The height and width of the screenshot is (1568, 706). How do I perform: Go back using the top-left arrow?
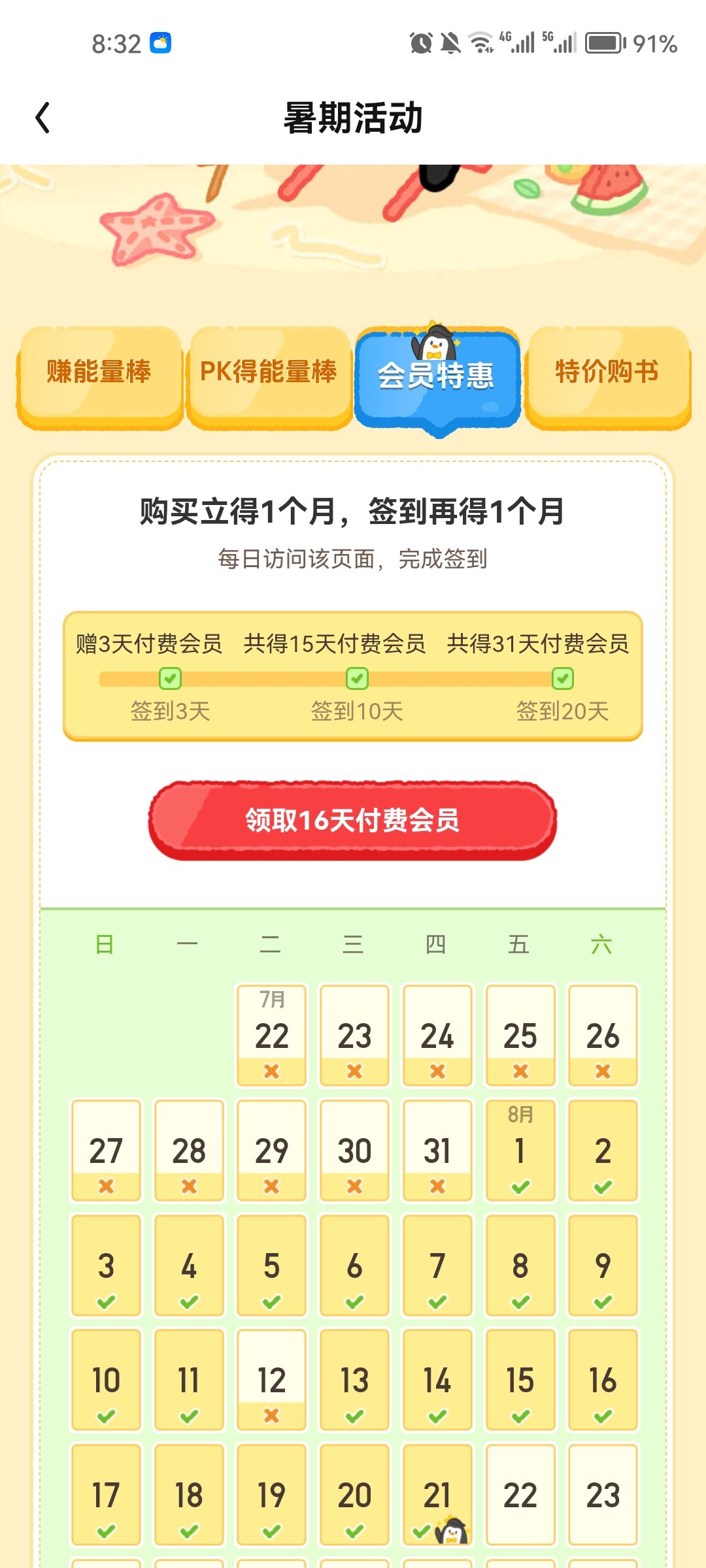(x=42, y=118)
